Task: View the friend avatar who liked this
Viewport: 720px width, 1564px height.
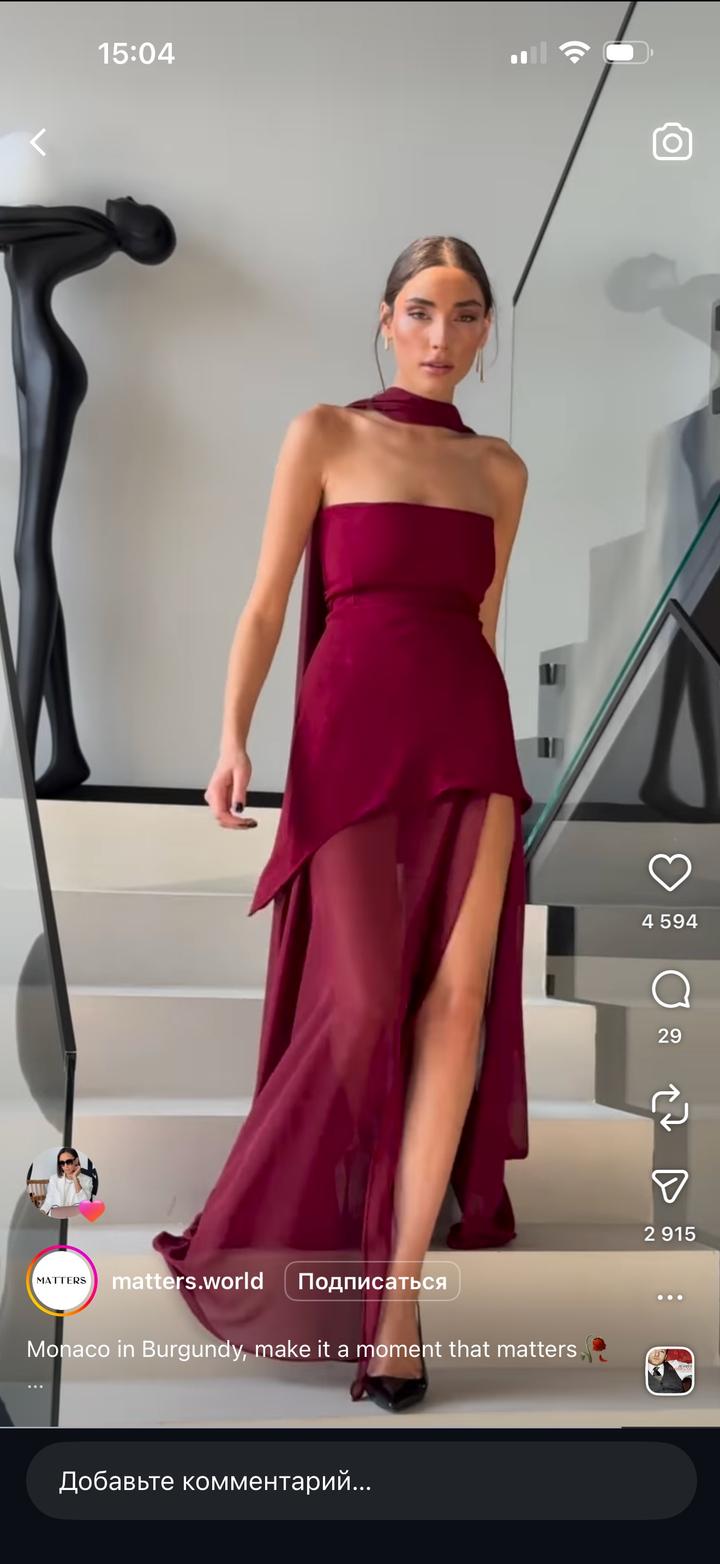Action: pyautogui.click(x=62, y=1183)
